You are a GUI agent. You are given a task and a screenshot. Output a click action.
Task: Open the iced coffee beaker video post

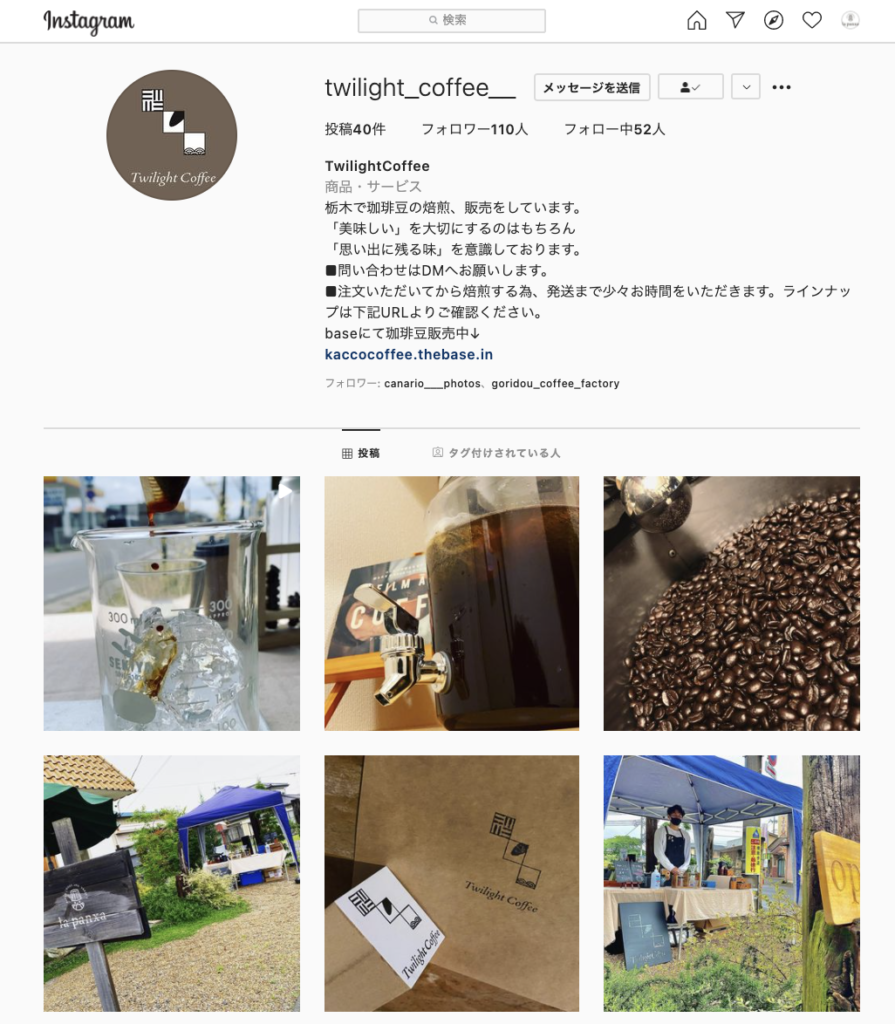171,603
